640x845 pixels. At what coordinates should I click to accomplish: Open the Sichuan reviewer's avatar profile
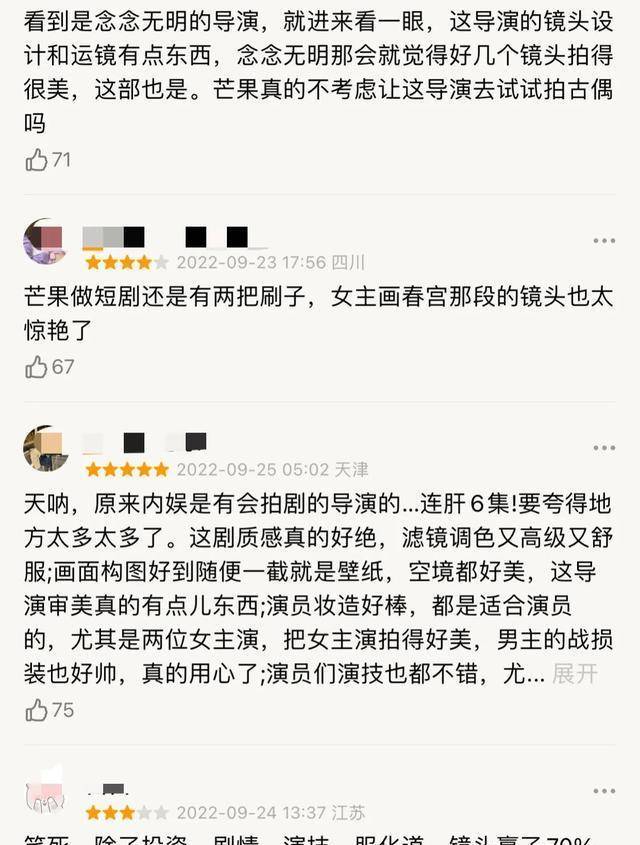tap(45, 241)
